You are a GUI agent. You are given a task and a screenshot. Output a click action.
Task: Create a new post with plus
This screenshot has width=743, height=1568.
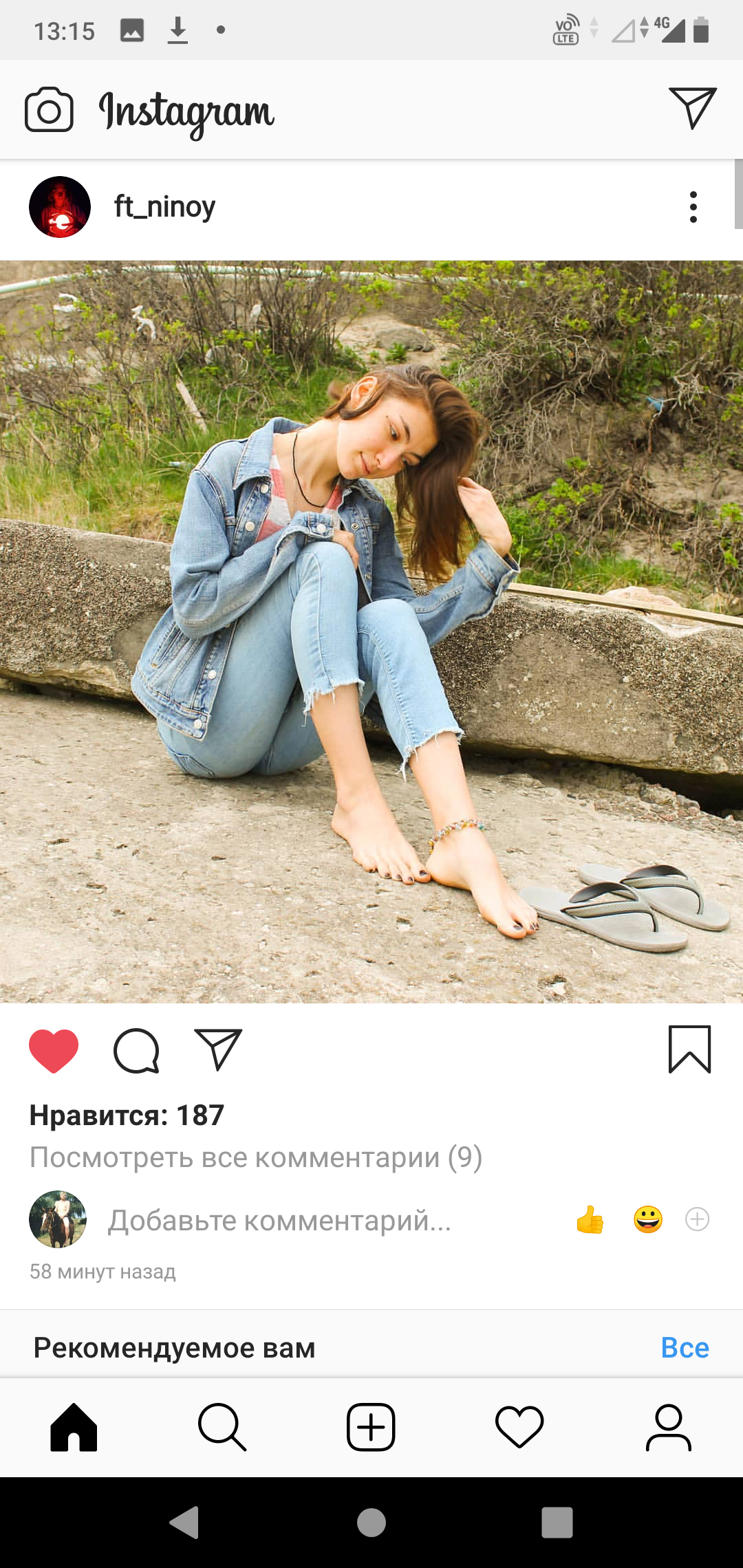[371, 1428]
